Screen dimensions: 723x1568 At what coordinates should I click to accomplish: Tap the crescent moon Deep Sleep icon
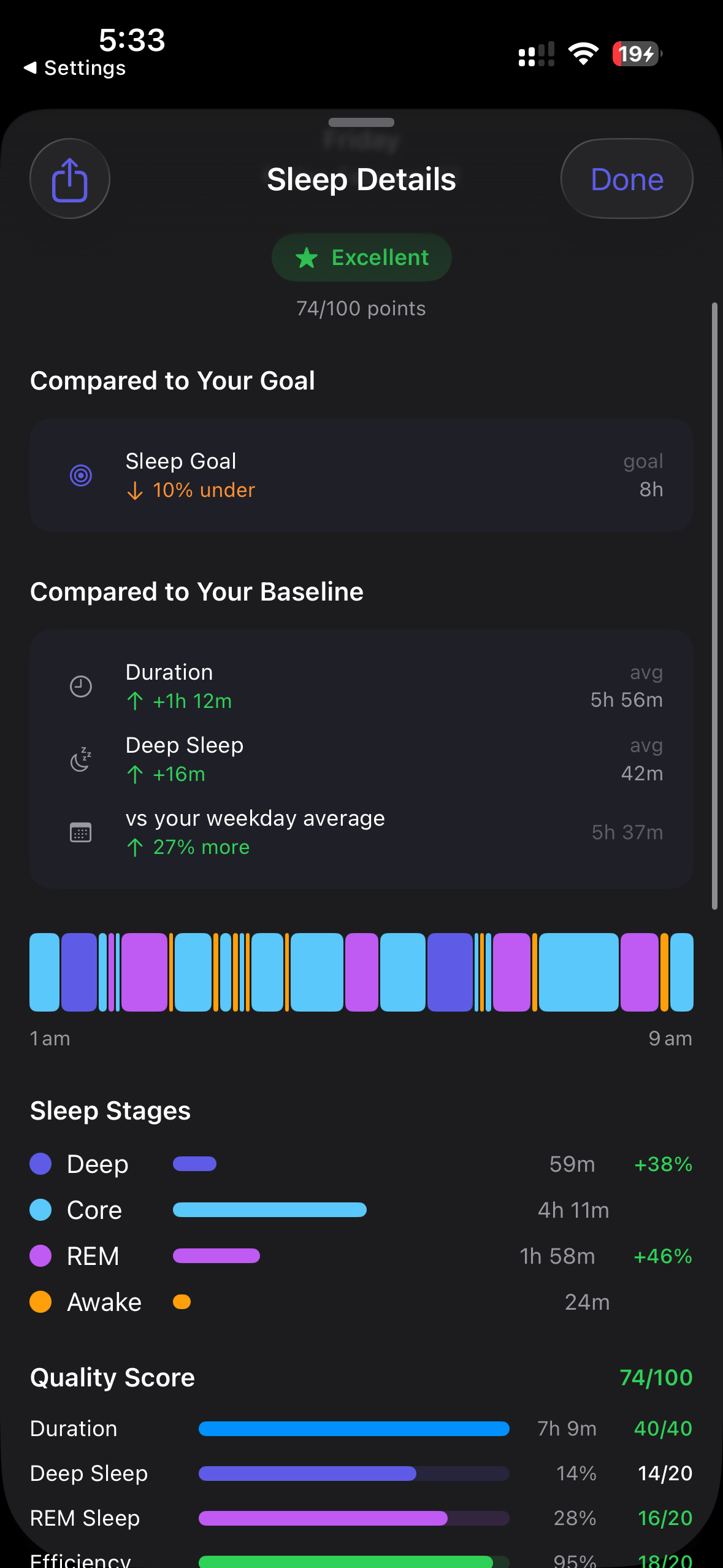click(80, 760)
